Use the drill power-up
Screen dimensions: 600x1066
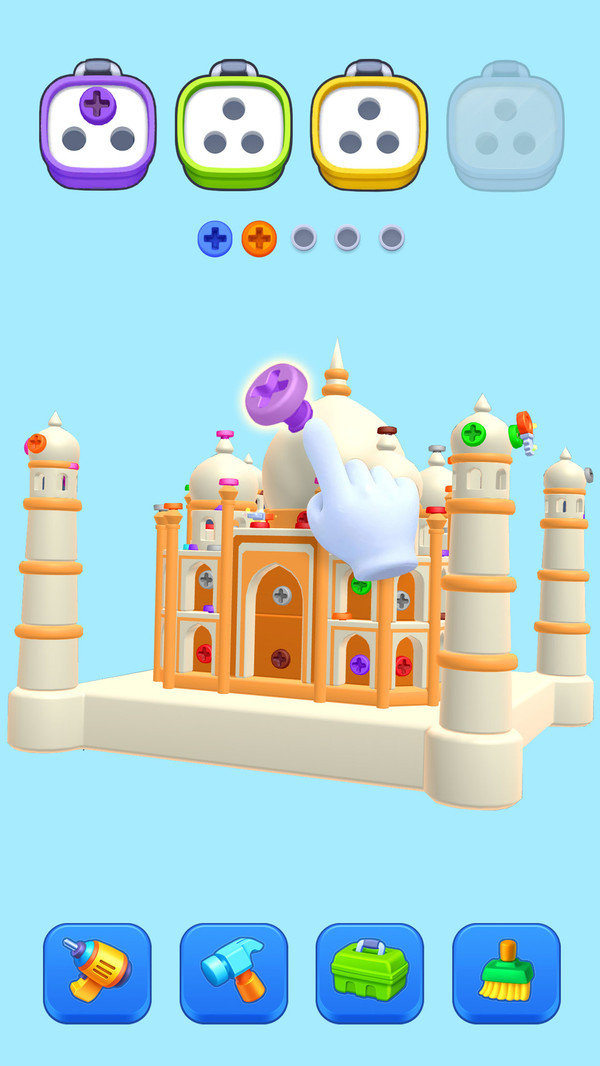[97, 973]
